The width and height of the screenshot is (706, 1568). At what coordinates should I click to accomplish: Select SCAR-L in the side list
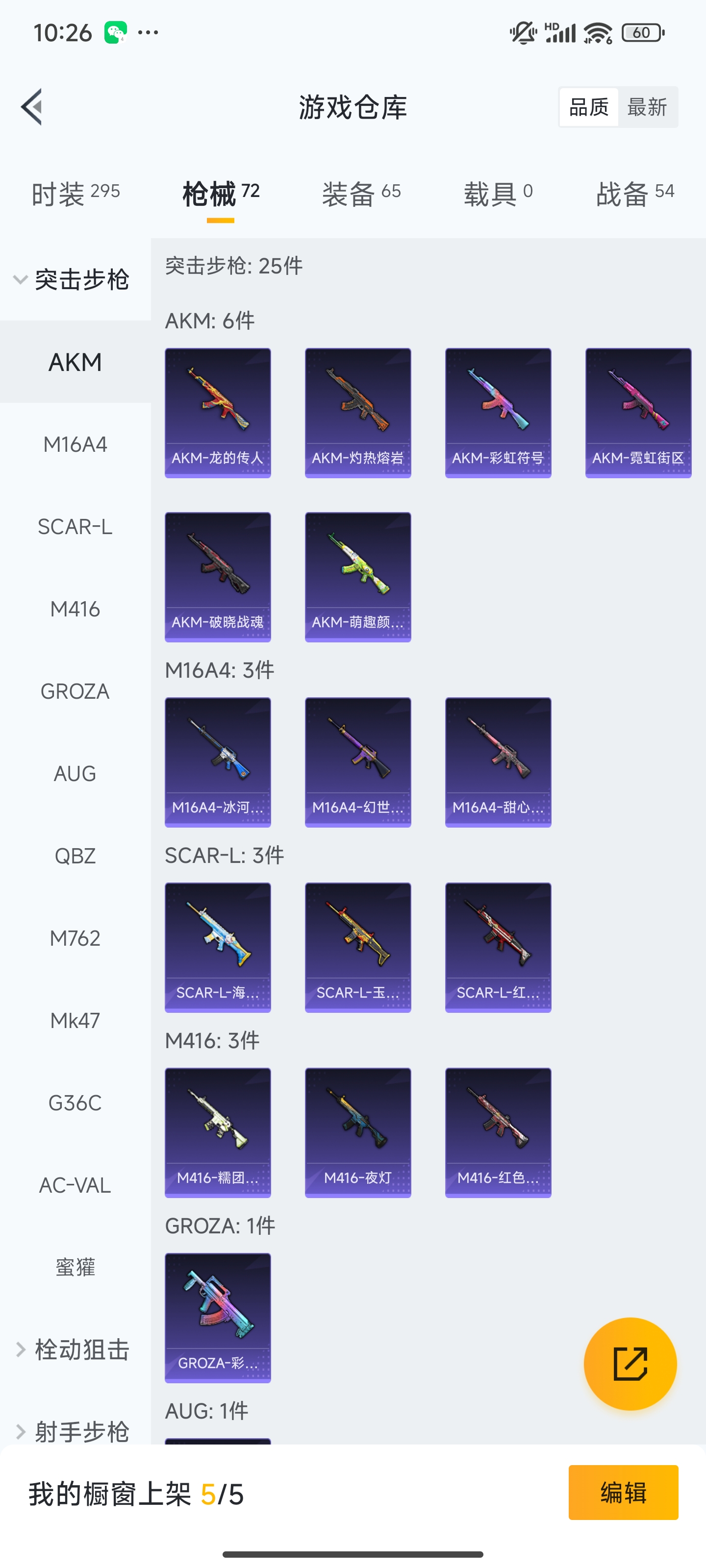tap(75, 527)
